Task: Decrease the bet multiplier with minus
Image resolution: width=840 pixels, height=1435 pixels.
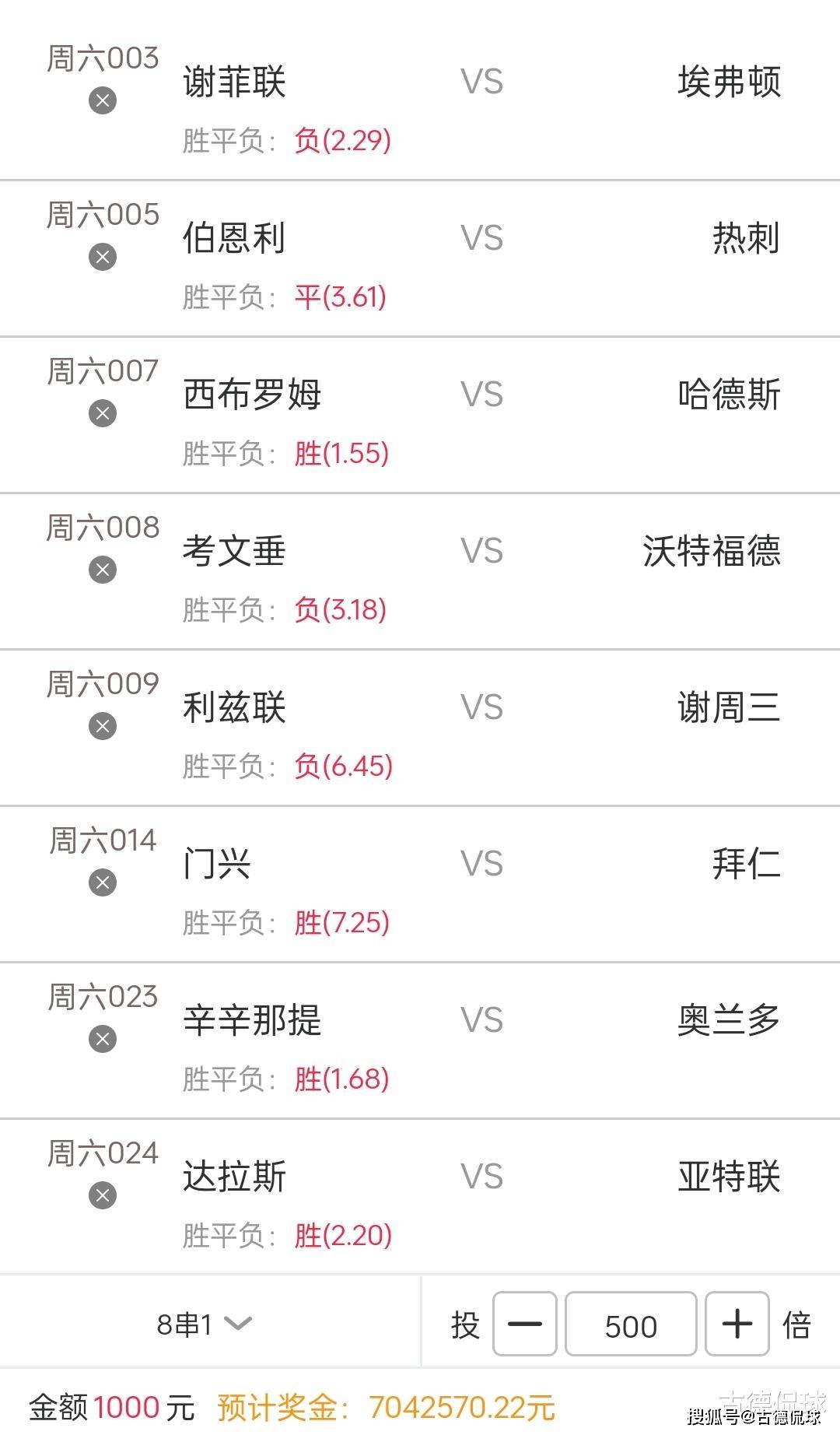Action: click(525, 1324)
